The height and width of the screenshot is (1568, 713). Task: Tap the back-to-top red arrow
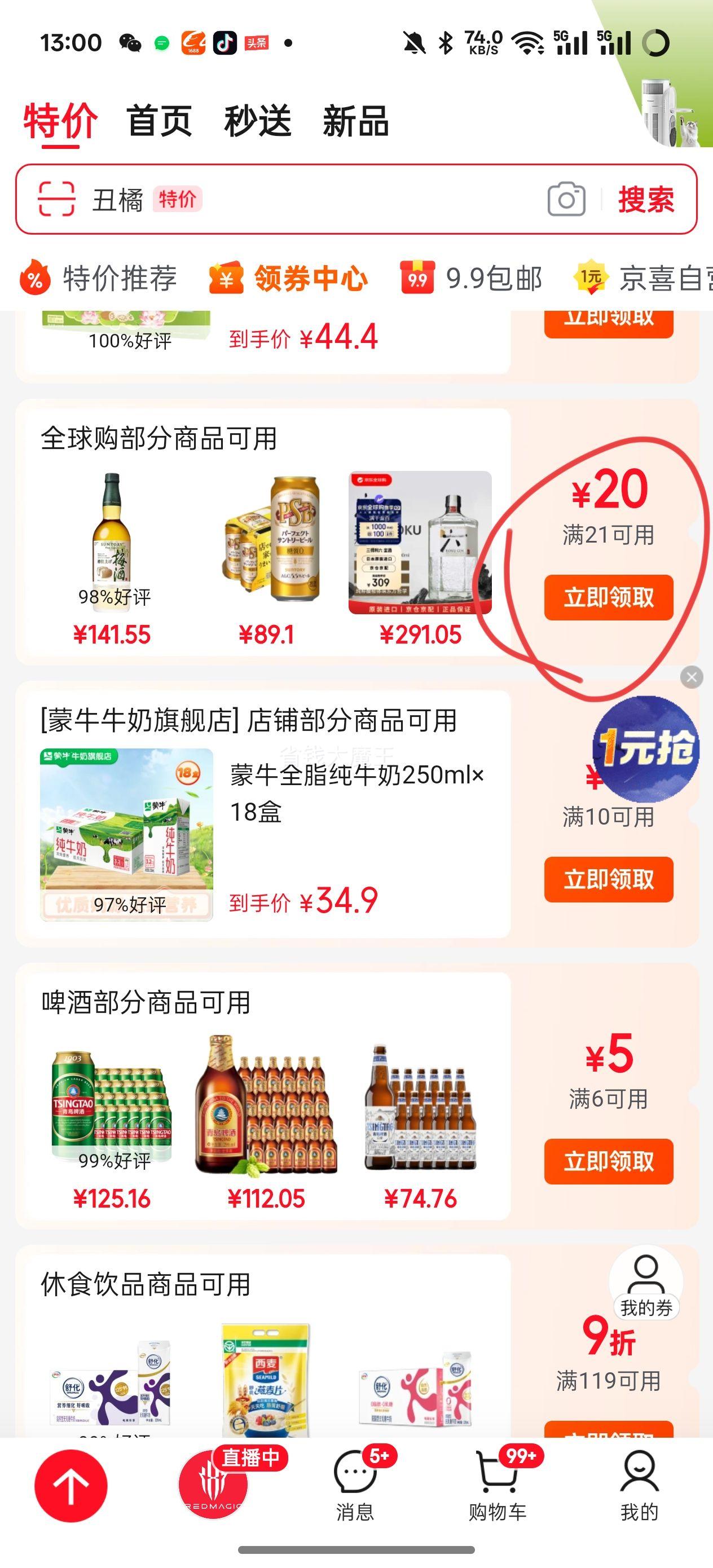(71, 1485)
